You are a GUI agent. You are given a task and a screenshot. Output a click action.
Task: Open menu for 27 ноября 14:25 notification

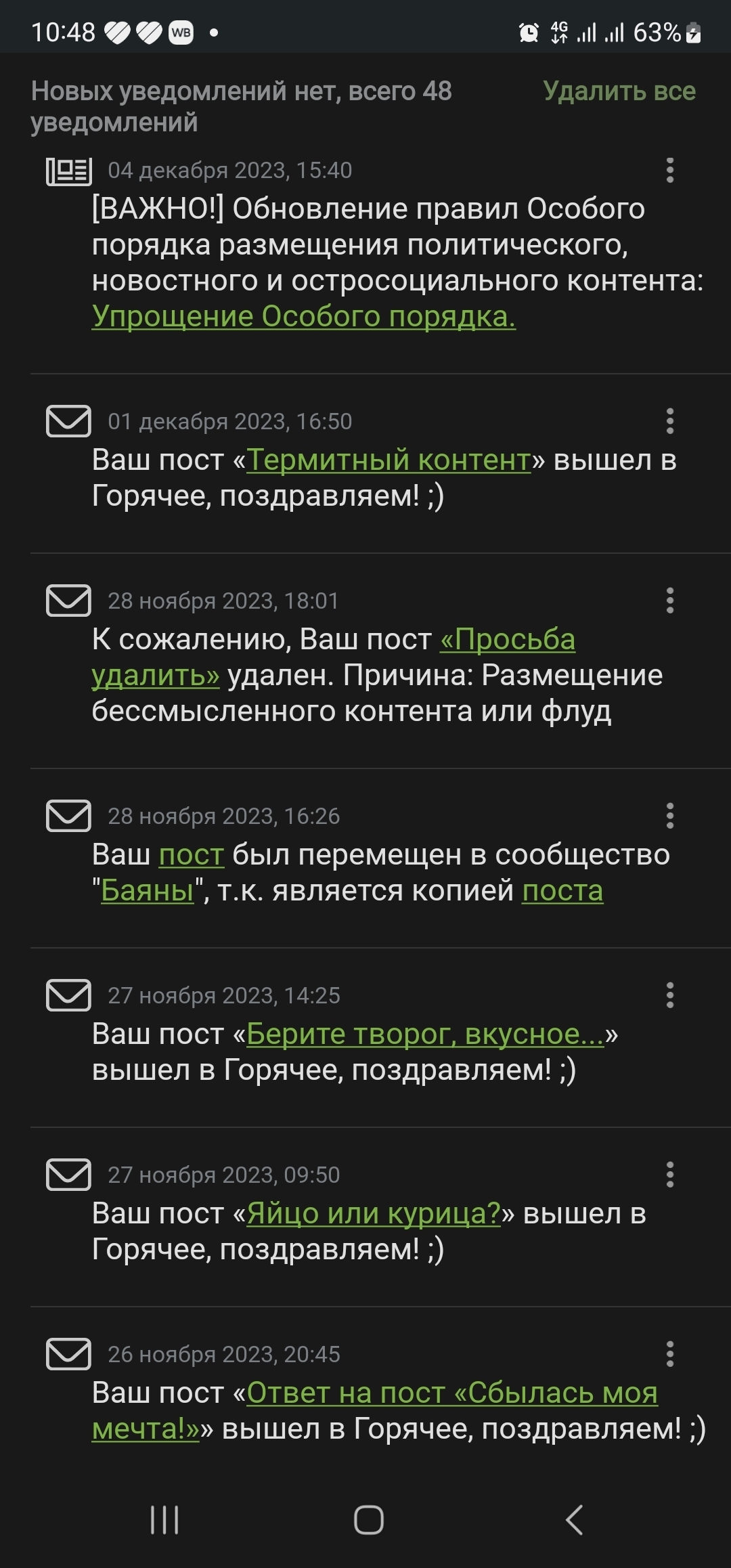669,995
